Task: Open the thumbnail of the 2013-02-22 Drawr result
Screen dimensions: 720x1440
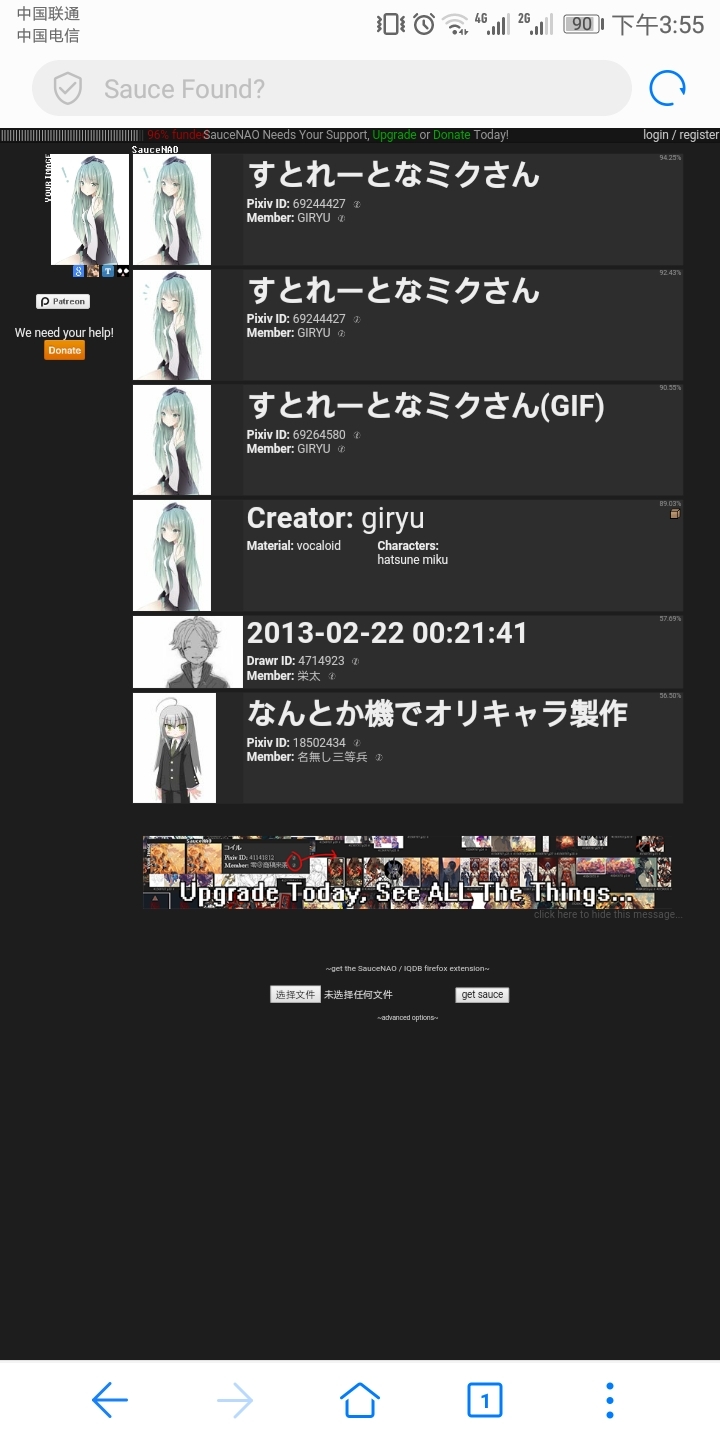Action: (188, 651)
